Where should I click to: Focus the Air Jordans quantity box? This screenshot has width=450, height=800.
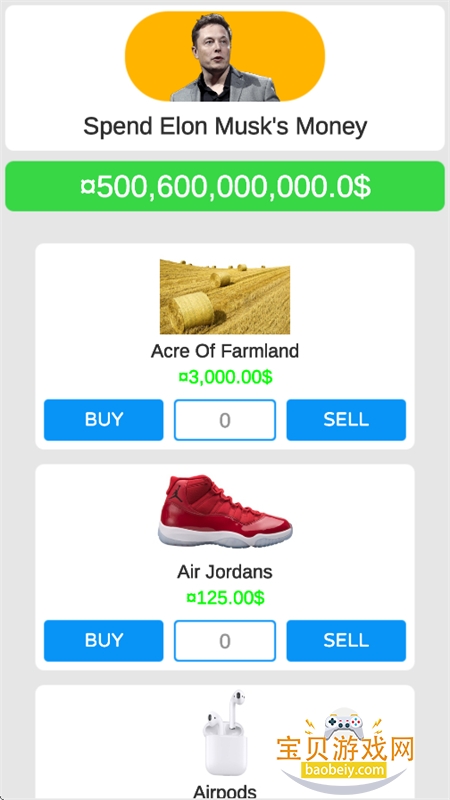coord(225,641)
